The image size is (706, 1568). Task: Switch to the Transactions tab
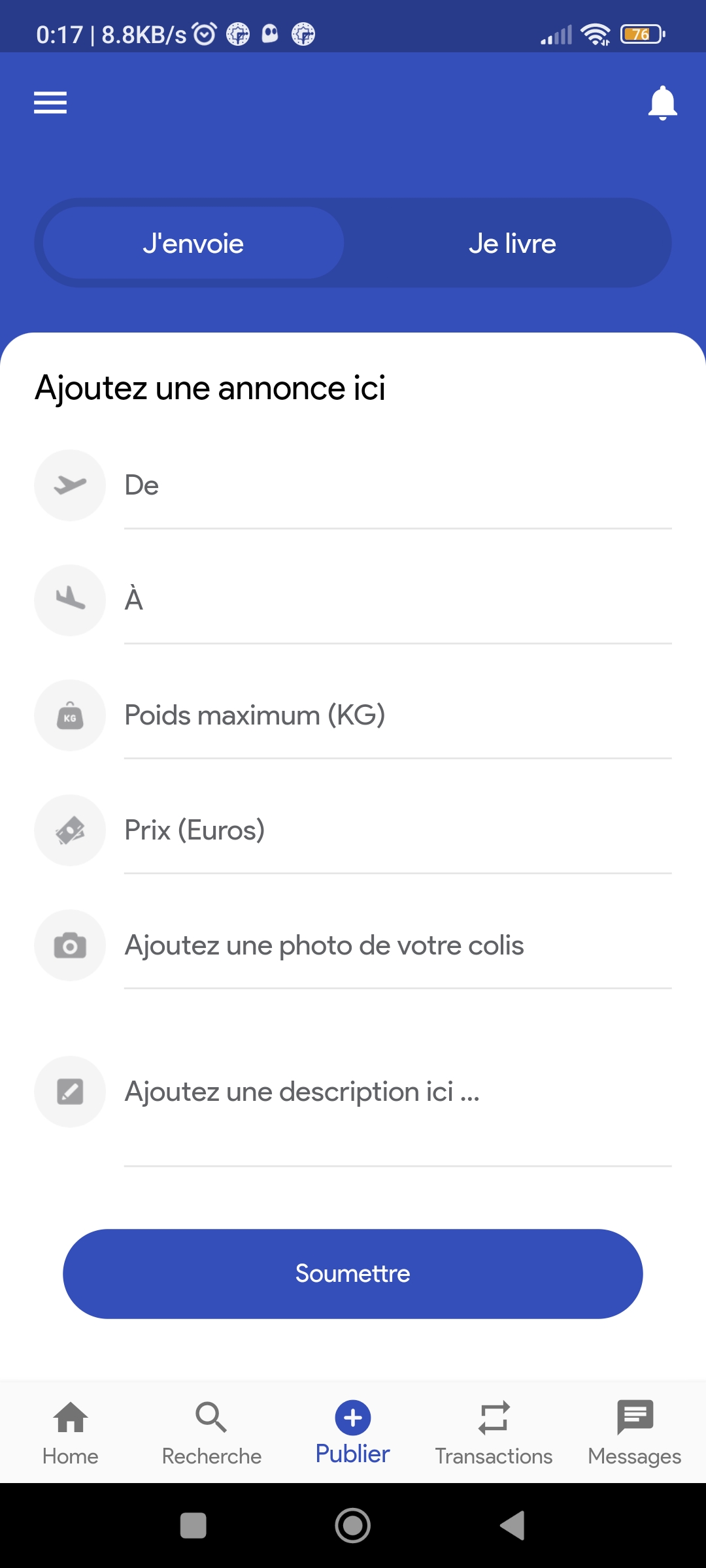point(494,1433)
